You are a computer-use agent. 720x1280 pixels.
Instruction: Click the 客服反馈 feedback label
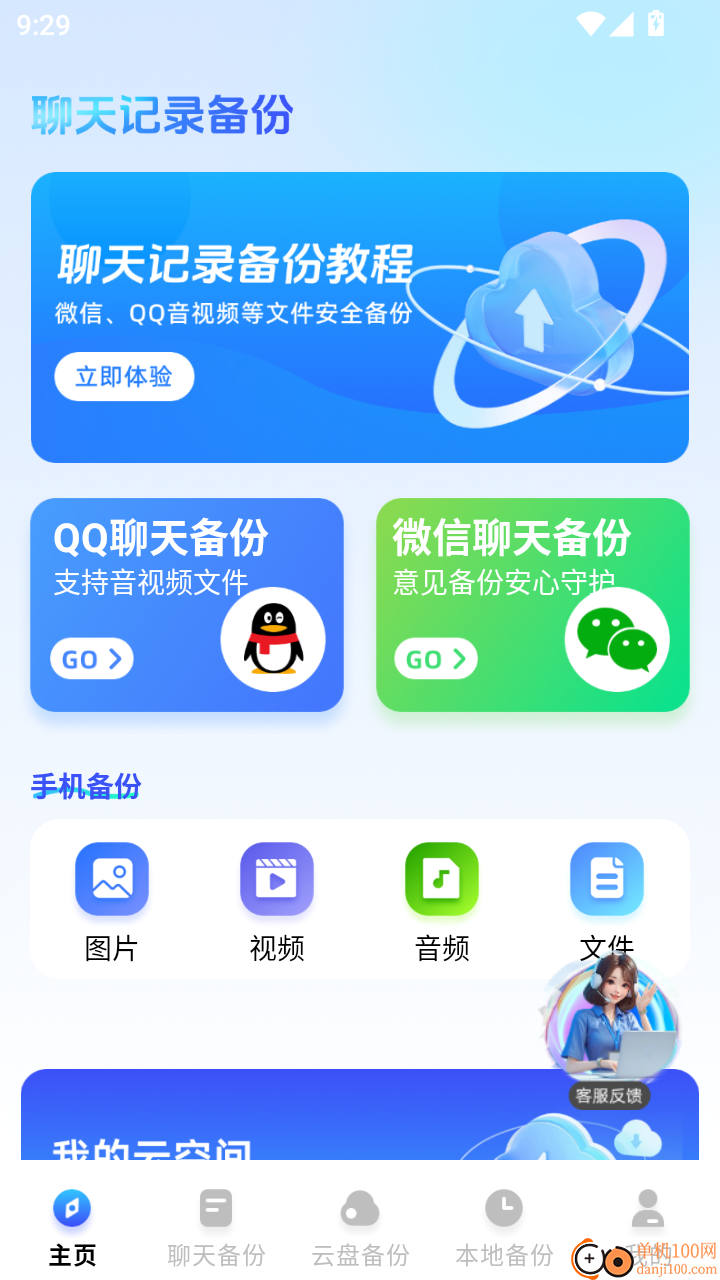click(610, 1096)
